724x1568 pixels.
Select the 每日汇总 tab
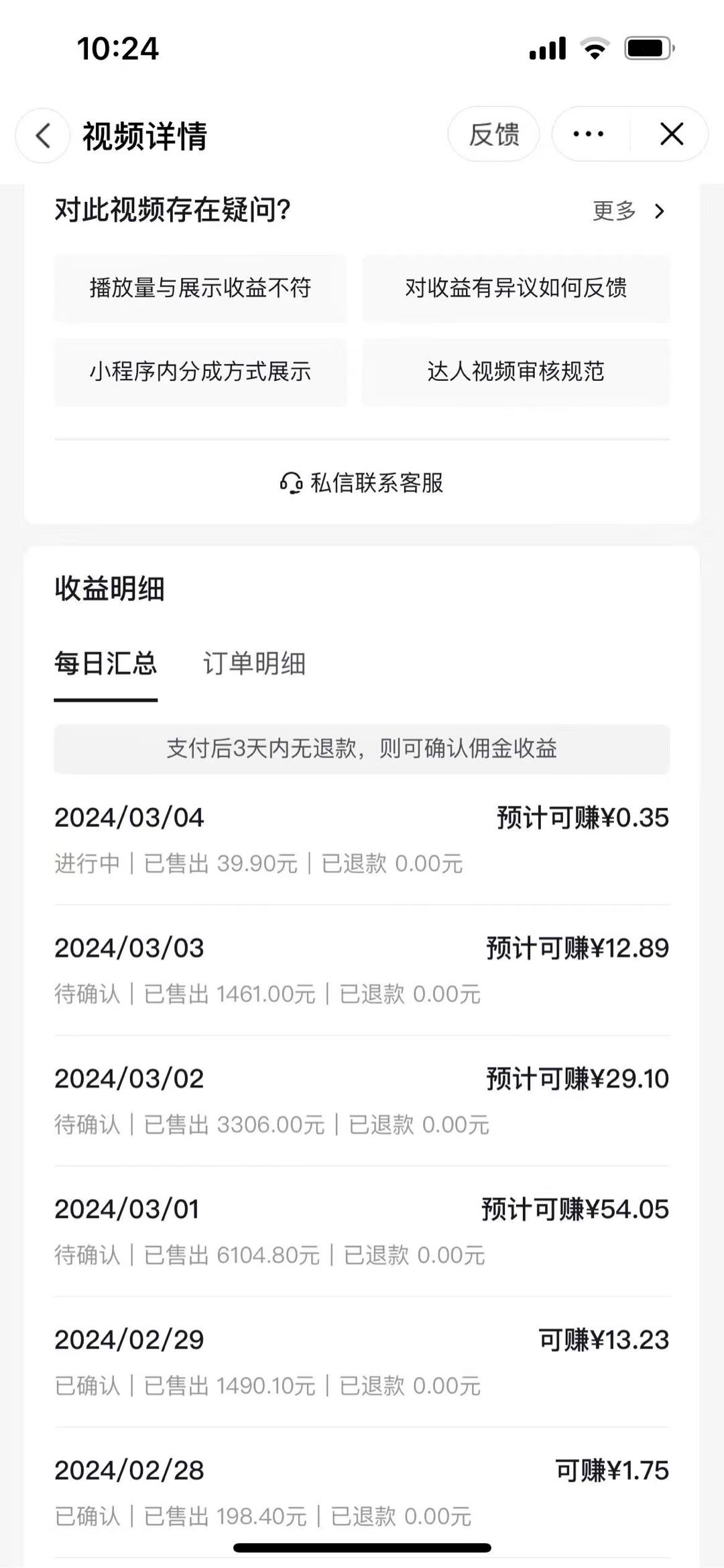point(106,664)
